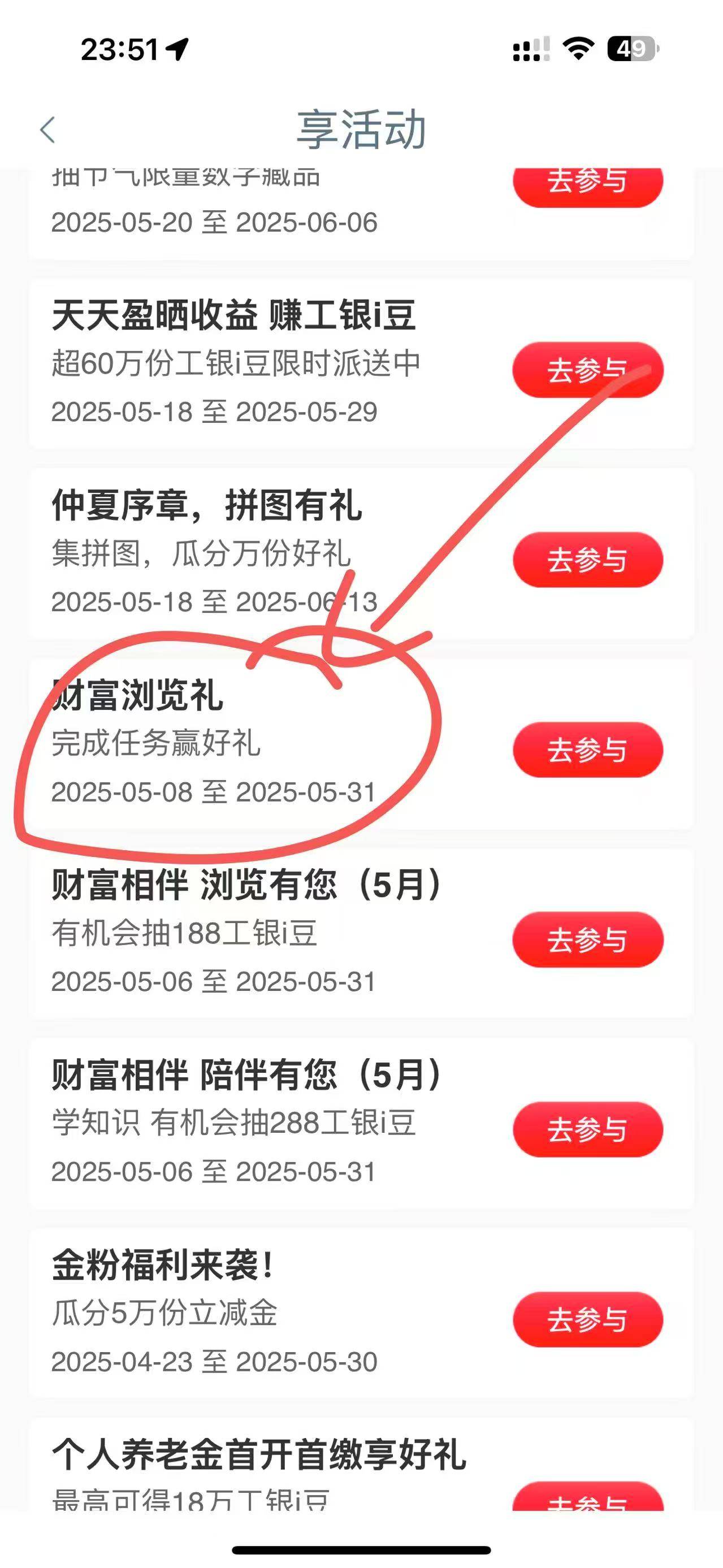Screen dimensions: 723x1568
Task: Tap 去参与 for 天天盈晒收益 赚工银i豆
Action: 587,370
